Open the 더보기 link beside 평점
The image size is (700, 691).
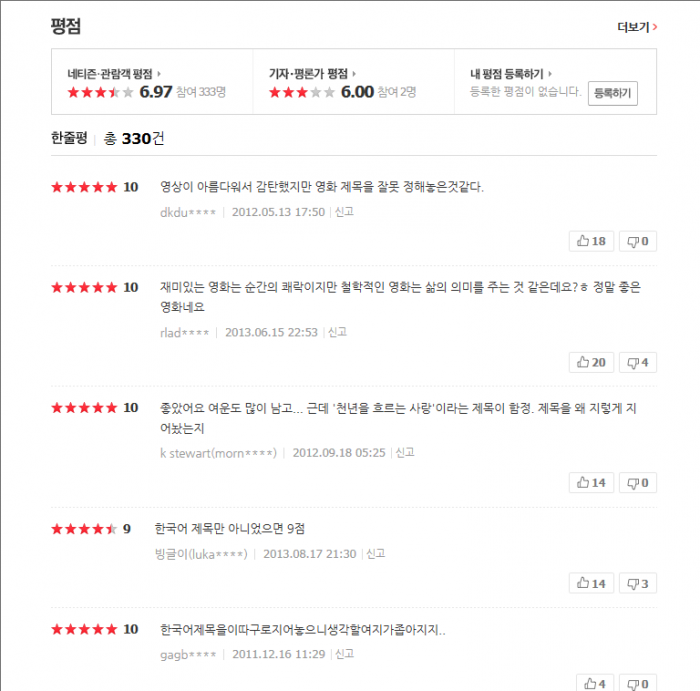(636, 27)
